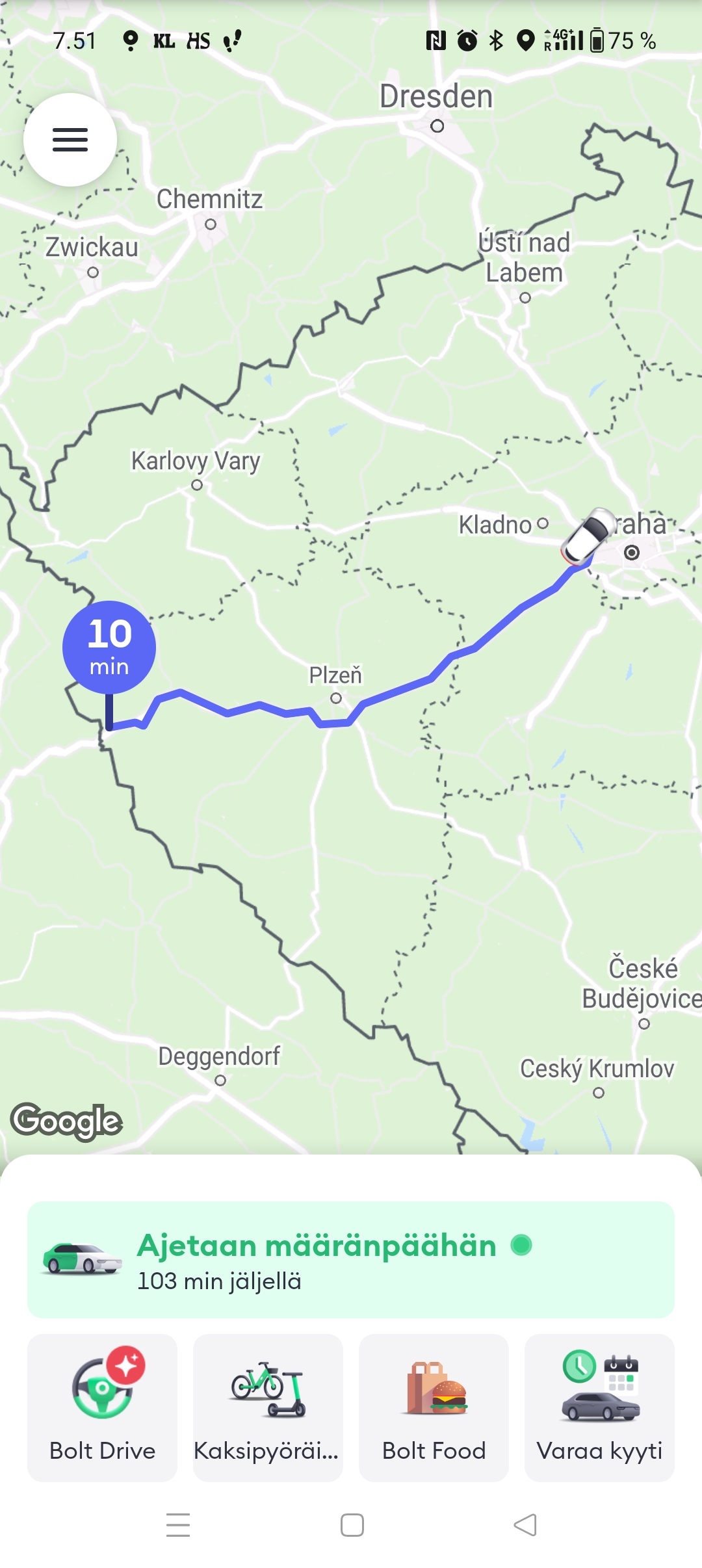
Task: Go to the home screen
Action: (x=352, y=1525)
